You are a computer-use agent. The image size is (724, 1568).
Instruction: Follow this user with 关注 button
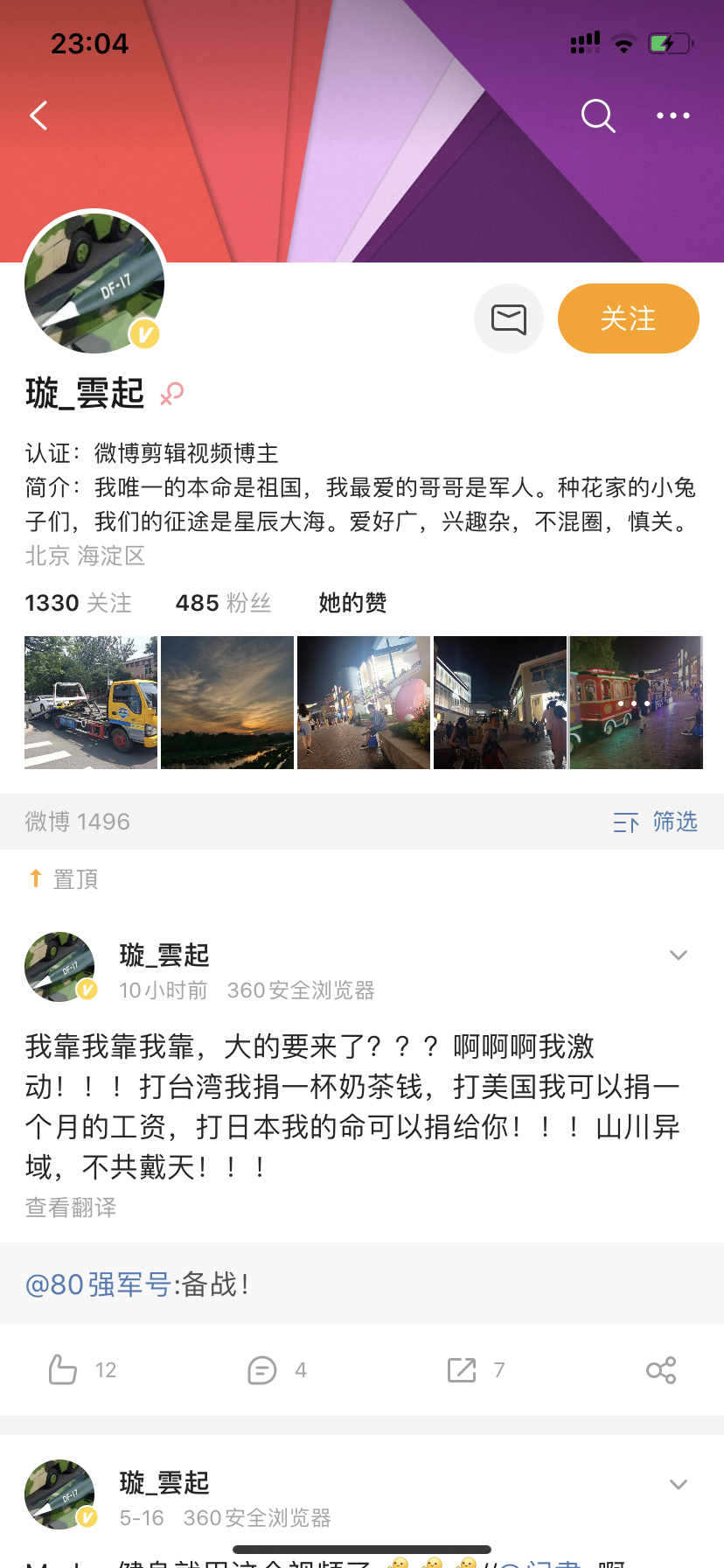coord(629,318)
